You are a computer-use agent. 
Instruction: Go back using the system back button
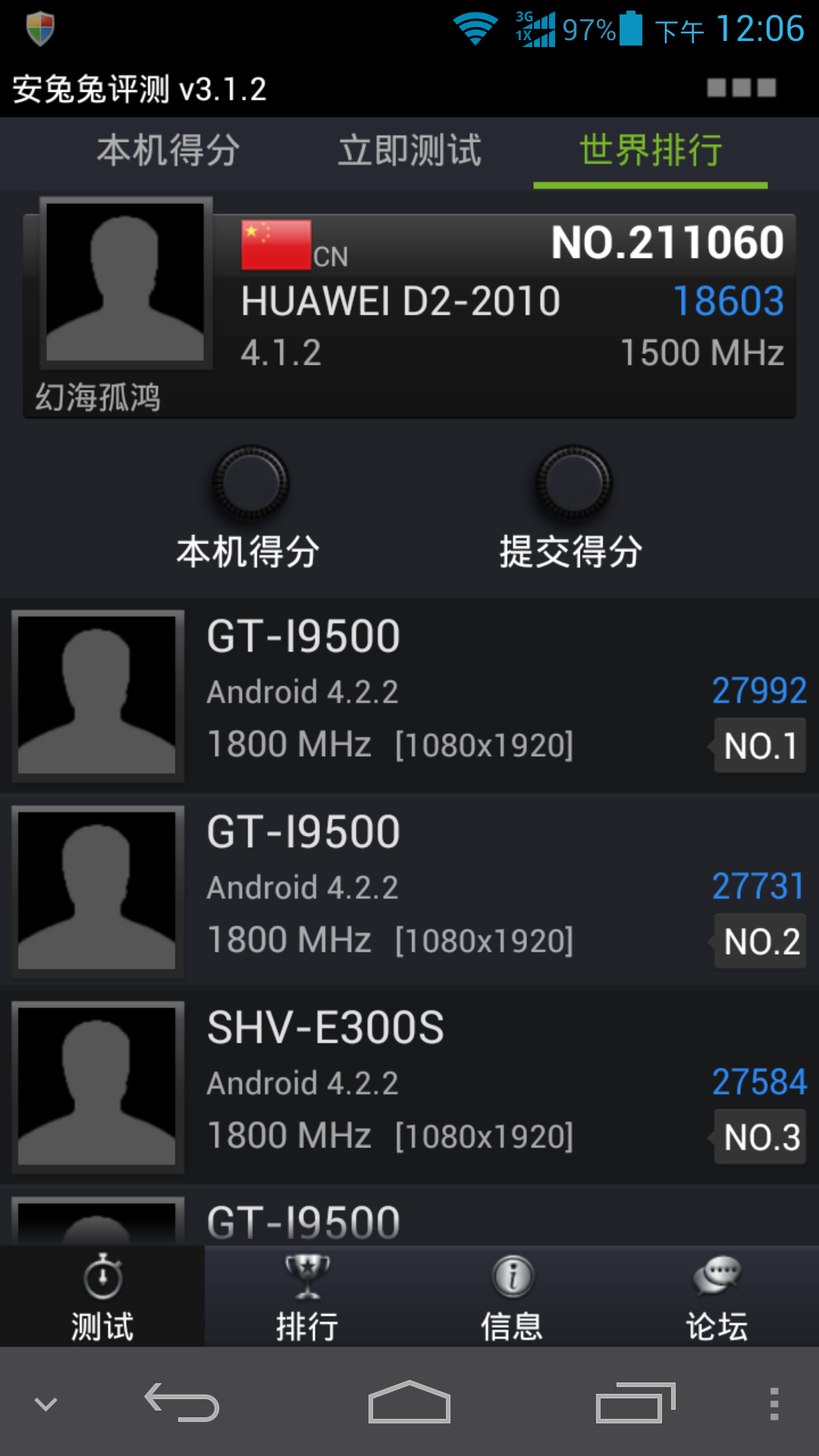click(182, 1403)
